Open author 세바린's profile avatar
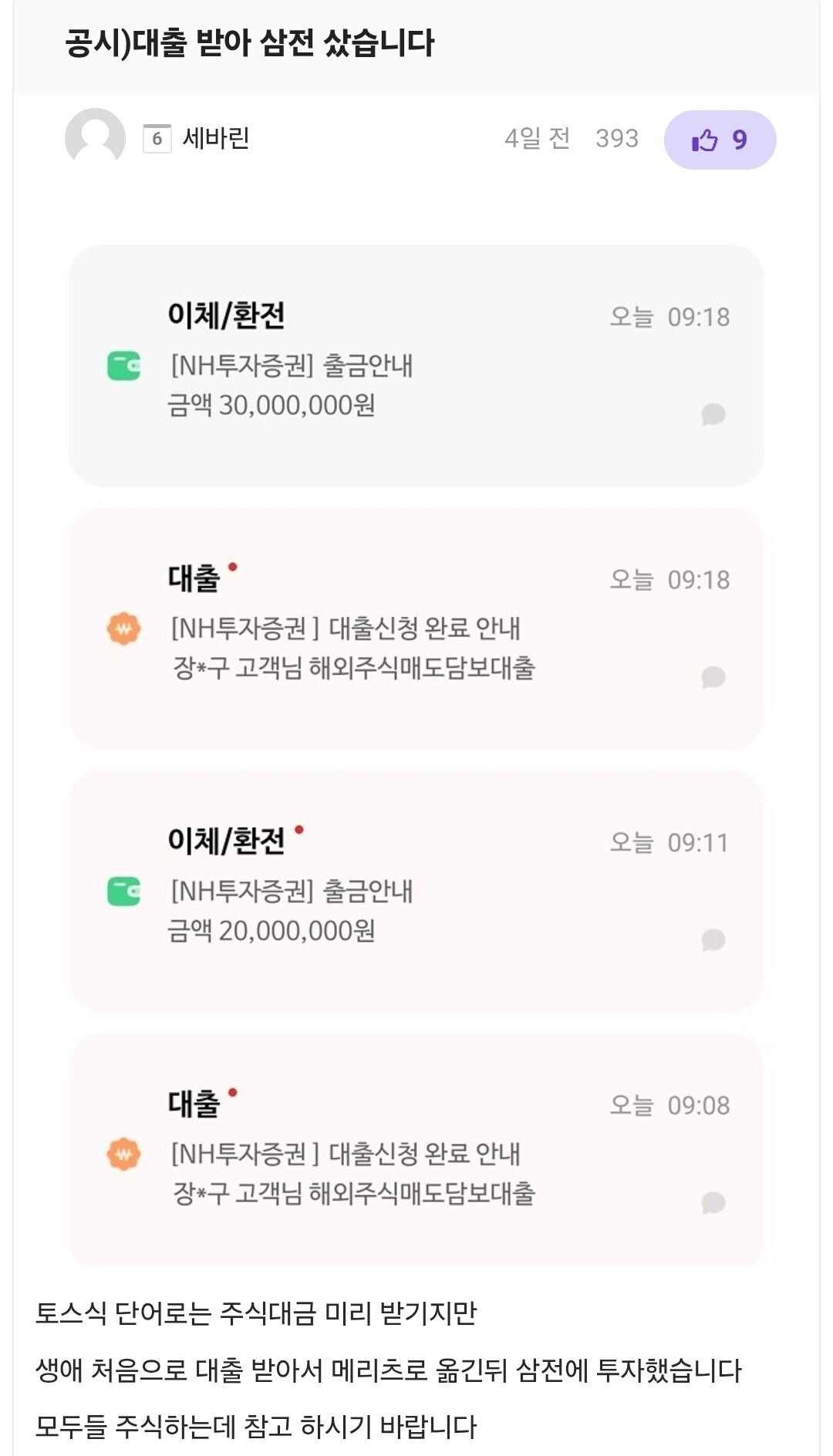 click(95, 138)
